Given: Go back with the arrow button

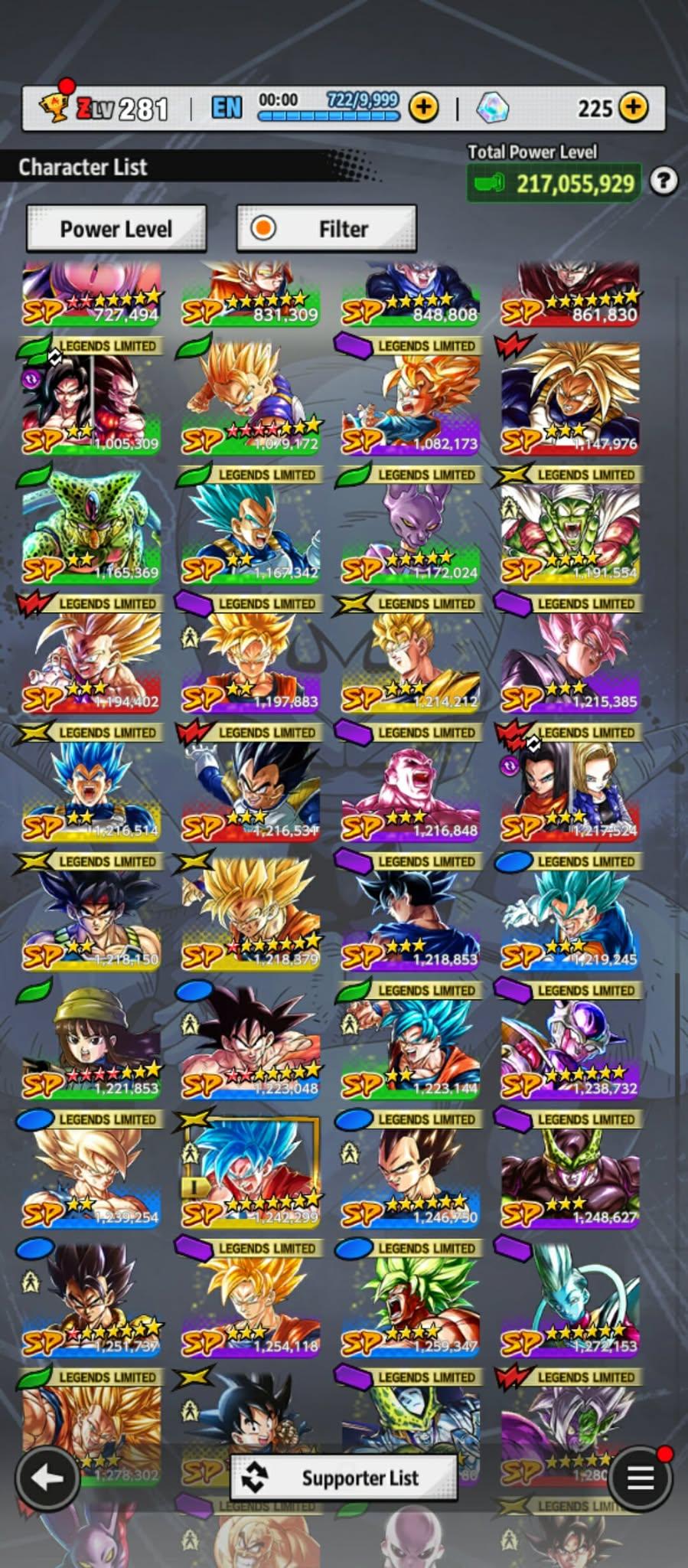Looking at the screenshot, I should pyautogui.click(x=47, y=1478).
